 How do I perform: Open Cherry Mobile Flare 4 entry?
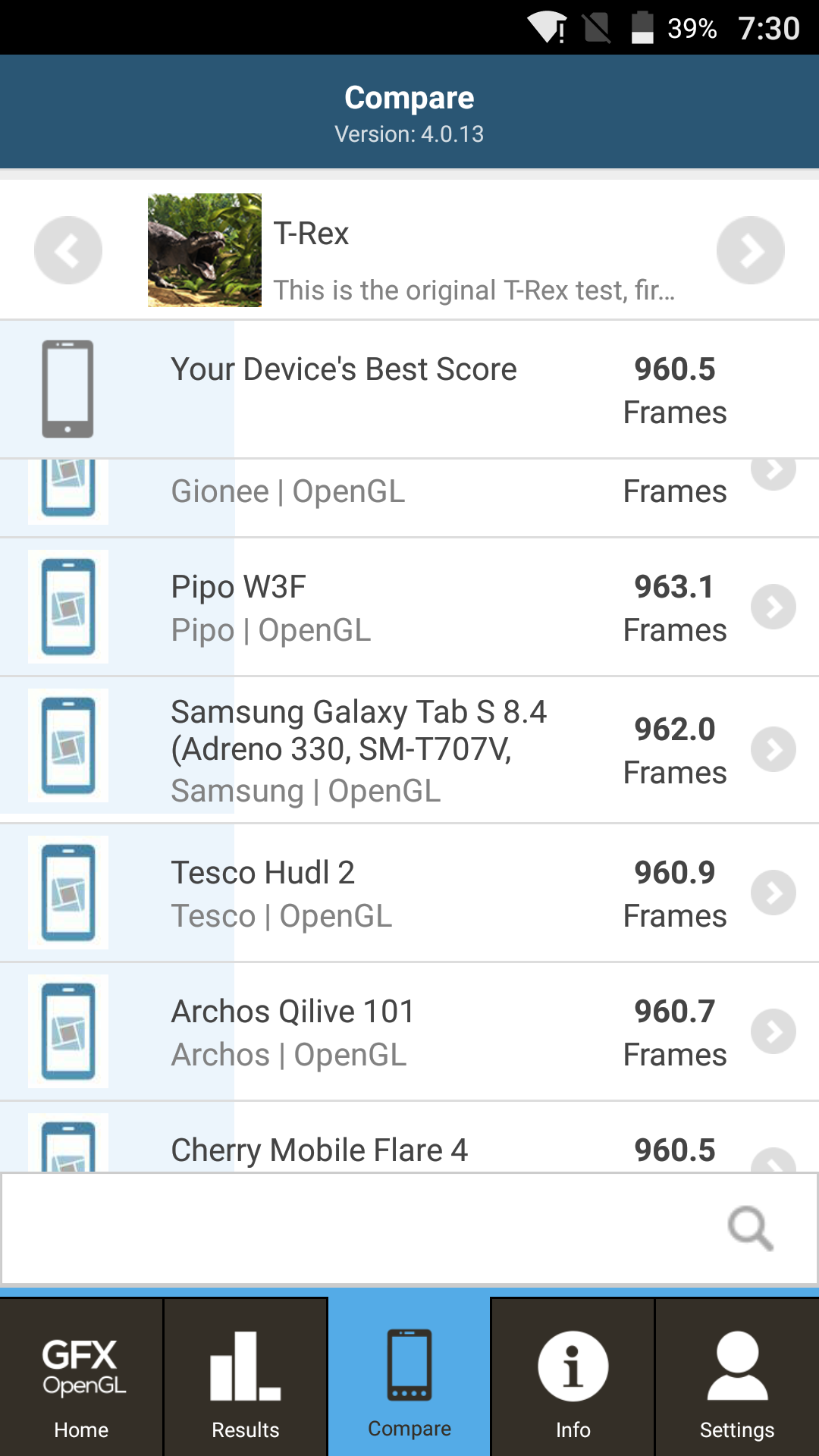tap(409, 1144)
